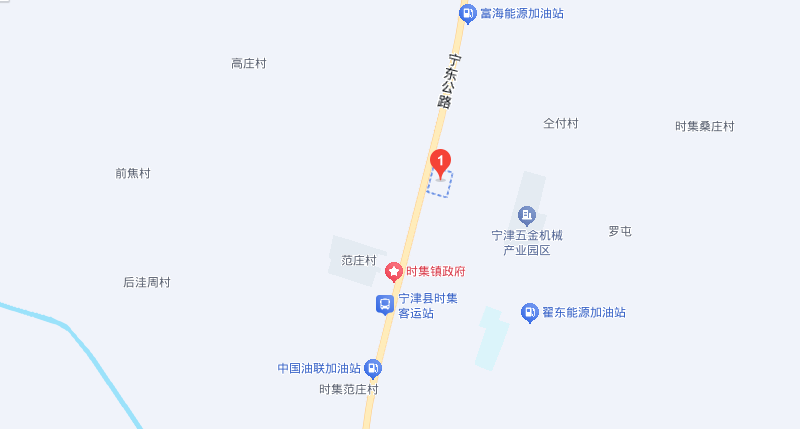Select the 宁津县时集客运站 bus station icon
Viewport: 800px width, 429px height.
click(x=384, y=304)
